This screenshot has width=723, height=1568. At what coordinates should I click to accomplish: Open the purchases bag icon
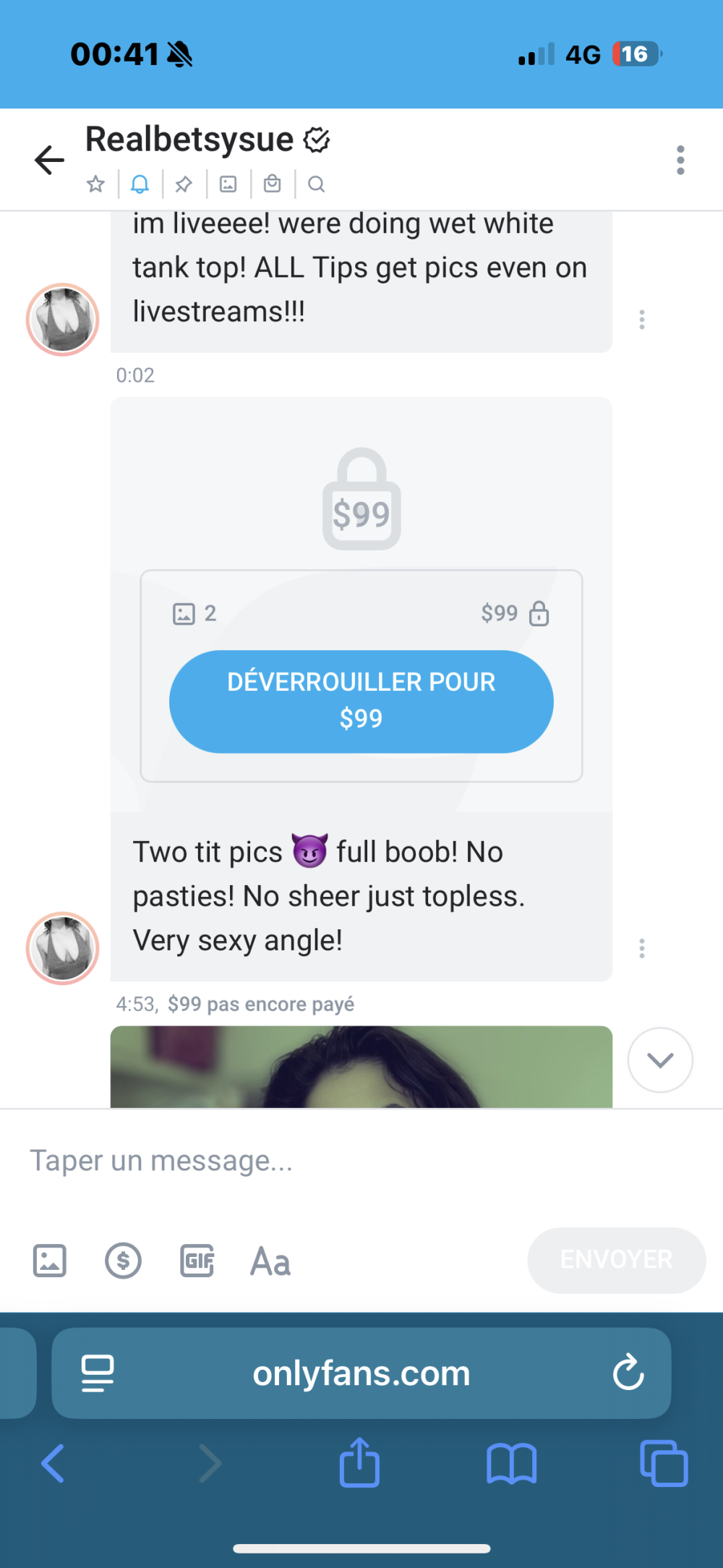[272, 184]
